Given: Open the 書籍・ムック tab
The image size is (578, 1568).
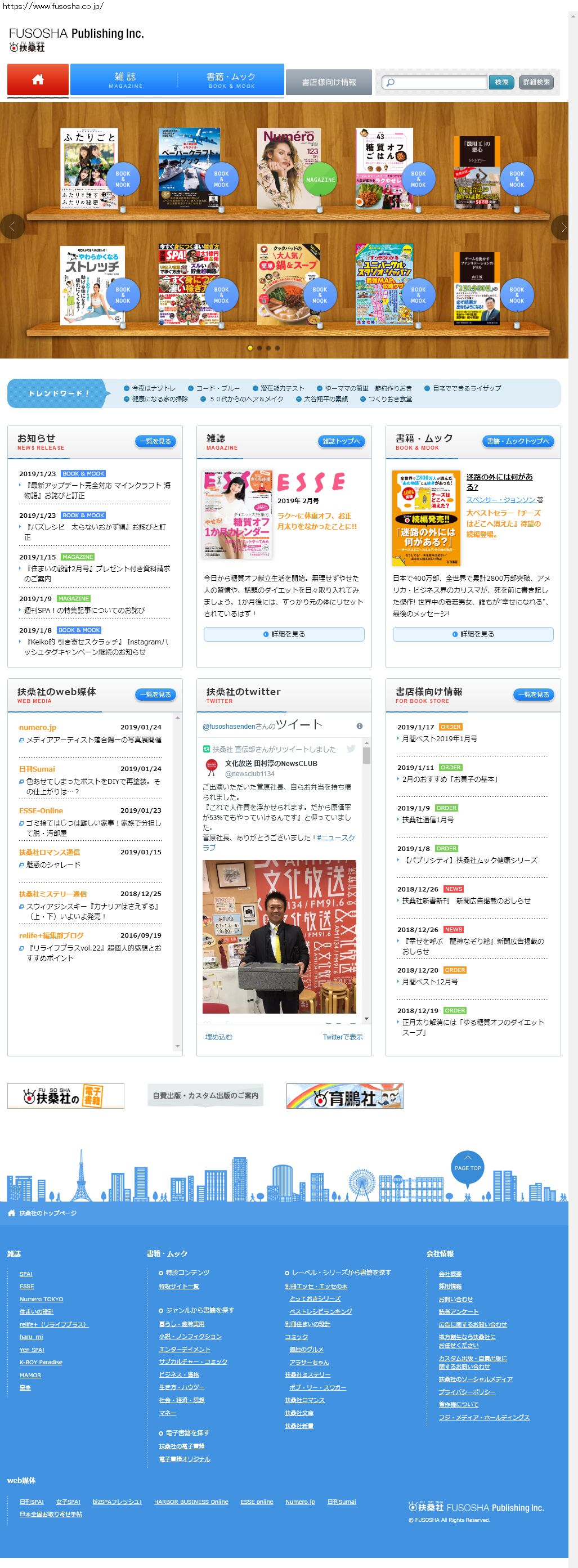Looking at the screenshot, I should (x=231, y=80).
